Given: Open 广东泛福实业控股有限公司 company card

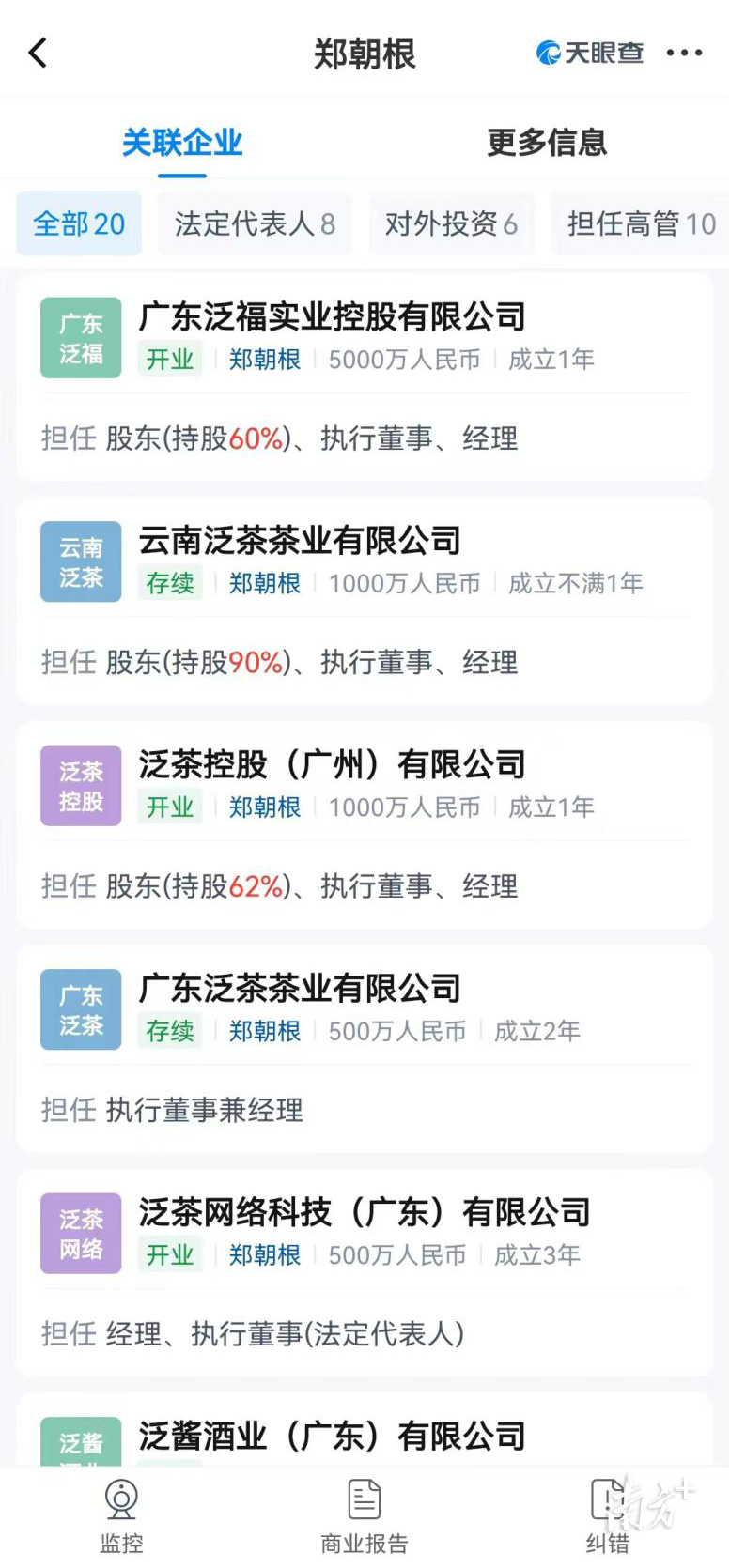Looking at the screenshot, I should coord(333,317).
